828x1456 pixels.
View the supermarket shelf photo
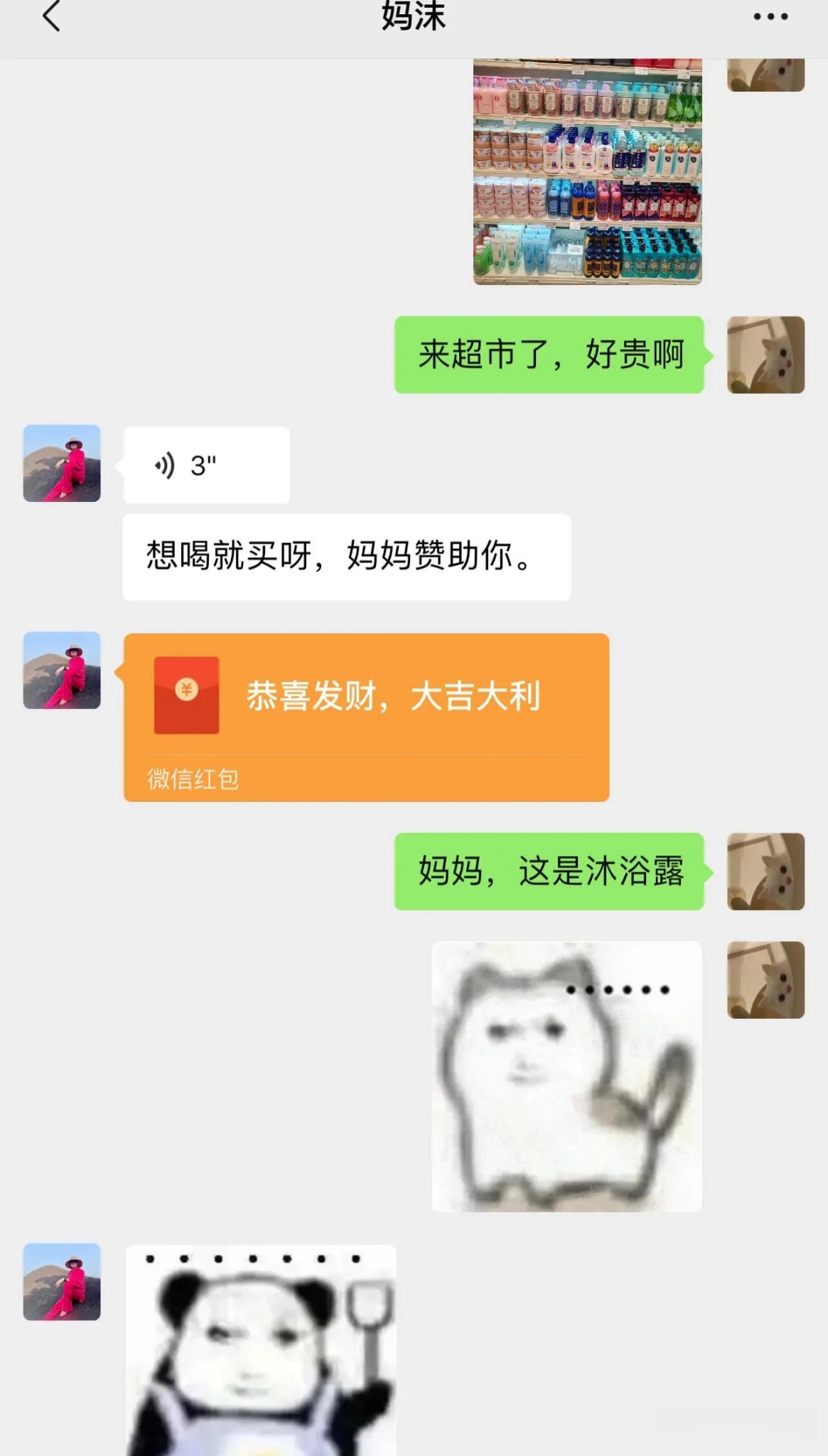click(x=587, y=172)
